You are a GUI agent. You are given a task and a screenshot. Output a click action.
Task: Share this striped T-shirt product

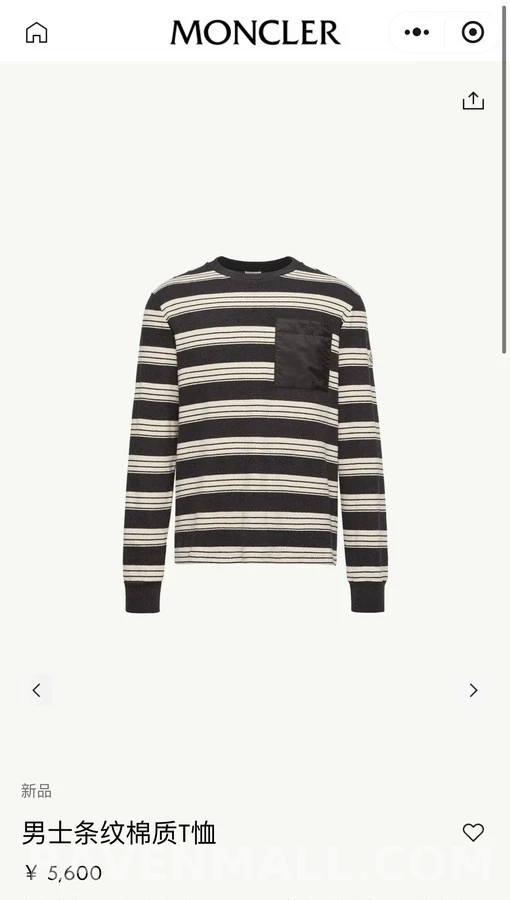point(473,100)
